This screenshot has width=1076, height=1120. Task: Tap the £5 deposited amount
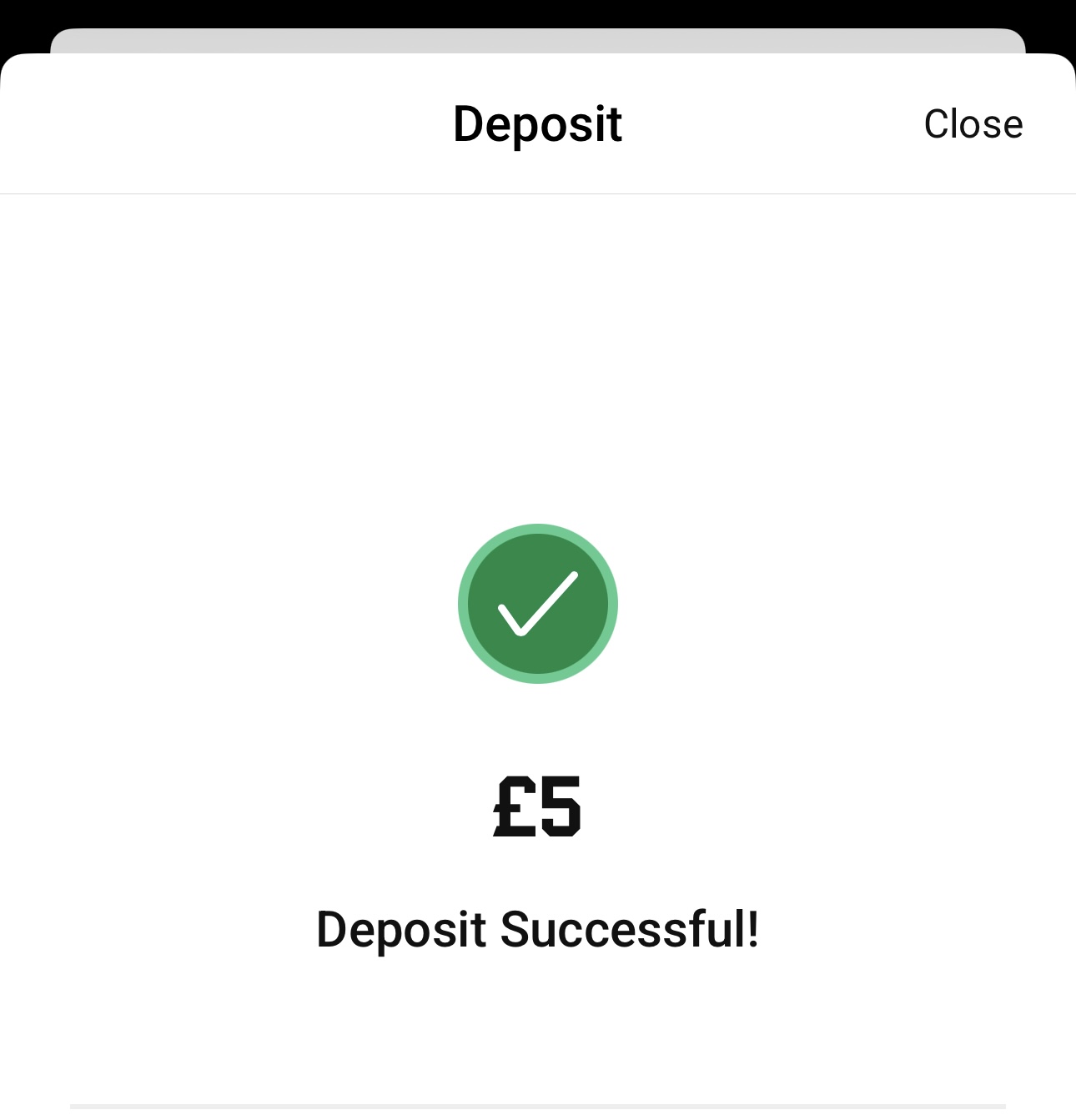[x=538, y=805]
